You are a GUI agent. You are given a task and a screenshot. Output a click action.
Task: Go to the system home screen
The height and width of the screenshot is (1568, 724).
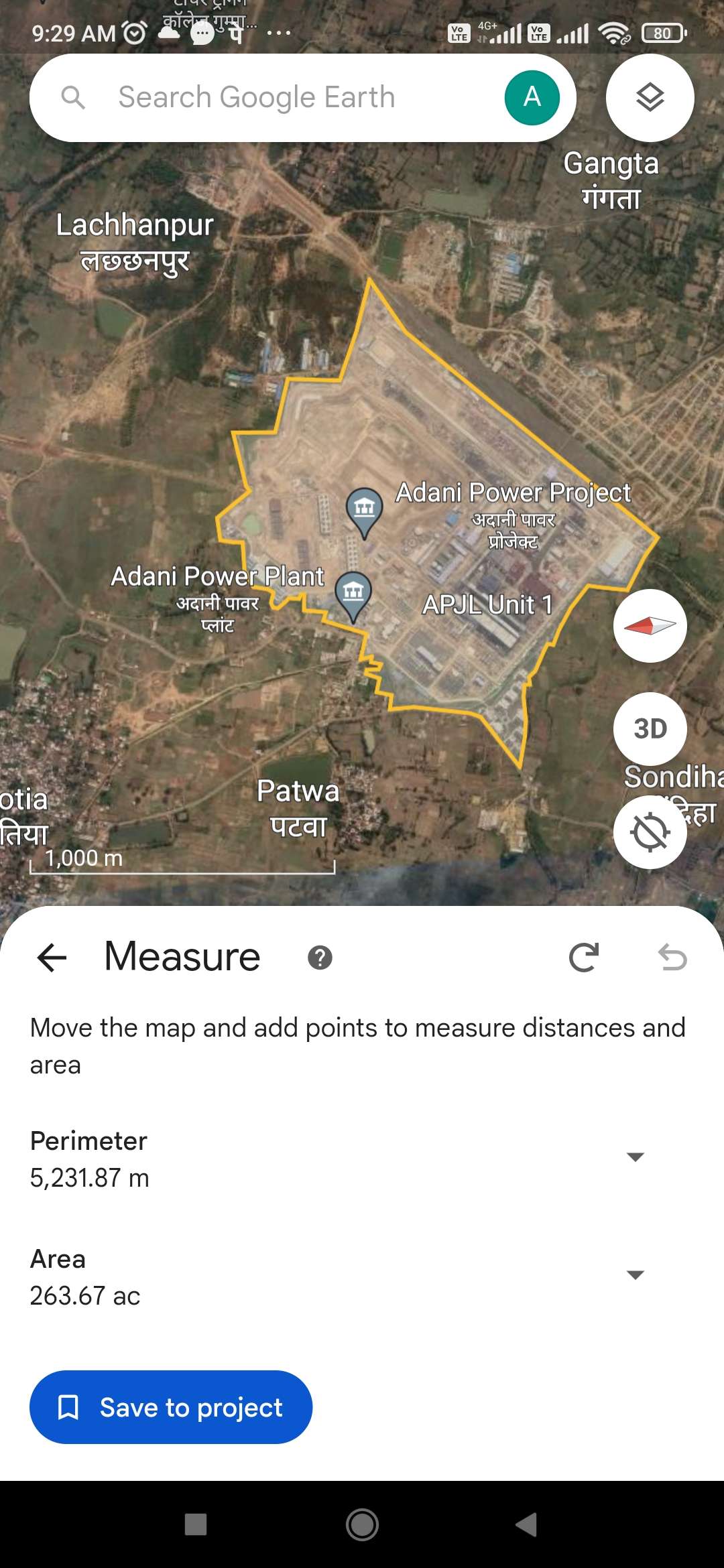(x=362, y=1524)
